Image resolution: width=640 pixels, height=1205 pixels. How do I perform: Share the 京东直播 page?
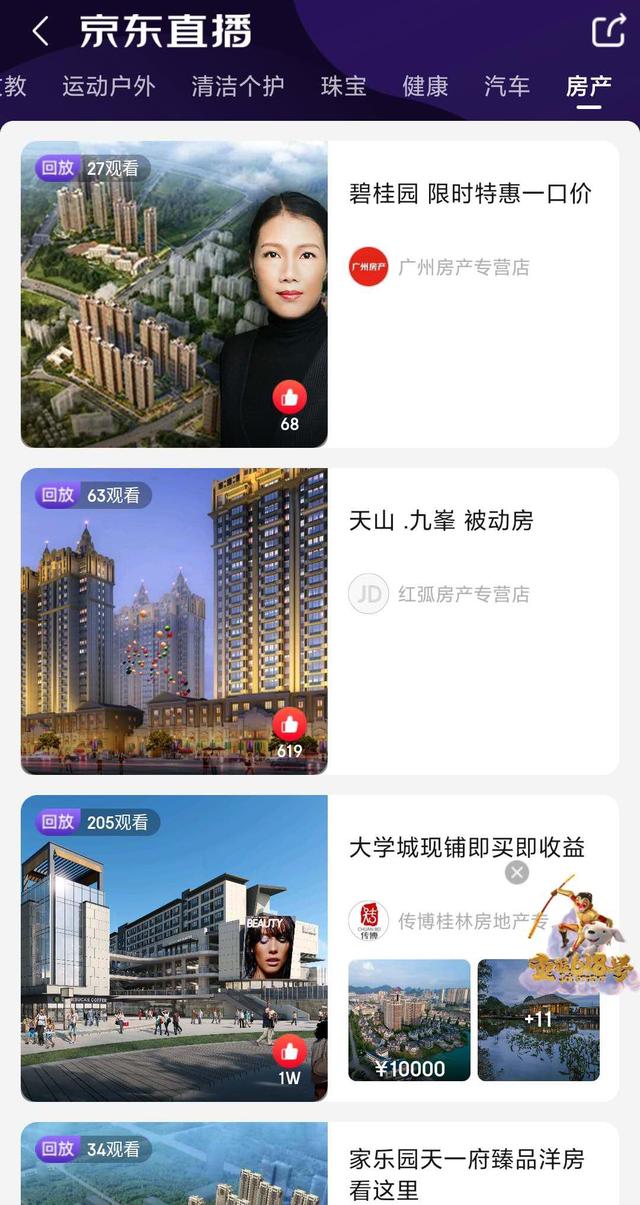click(608, 31)
